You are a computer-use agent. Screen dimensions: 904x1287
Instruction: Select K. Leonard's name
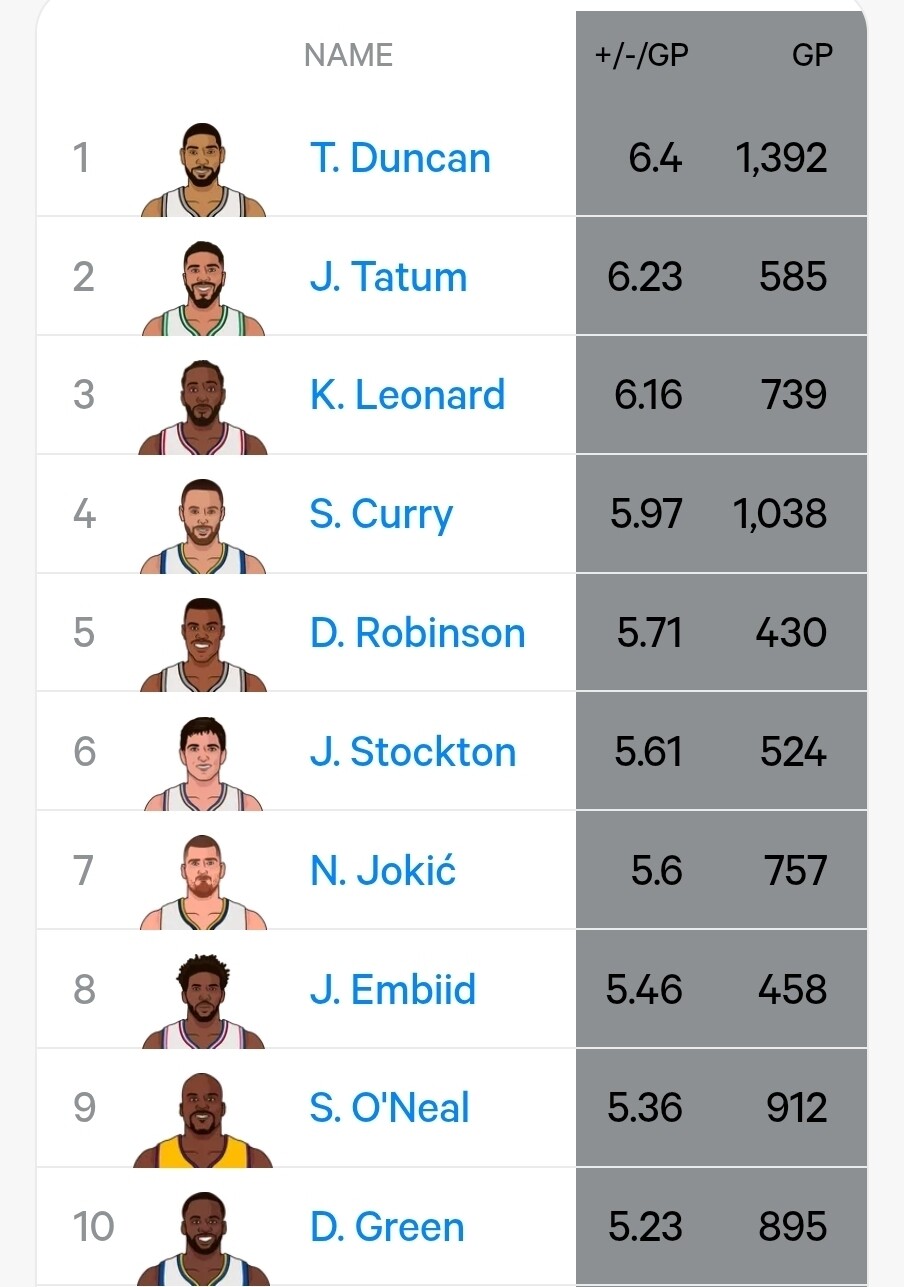[x=407, y=395]
